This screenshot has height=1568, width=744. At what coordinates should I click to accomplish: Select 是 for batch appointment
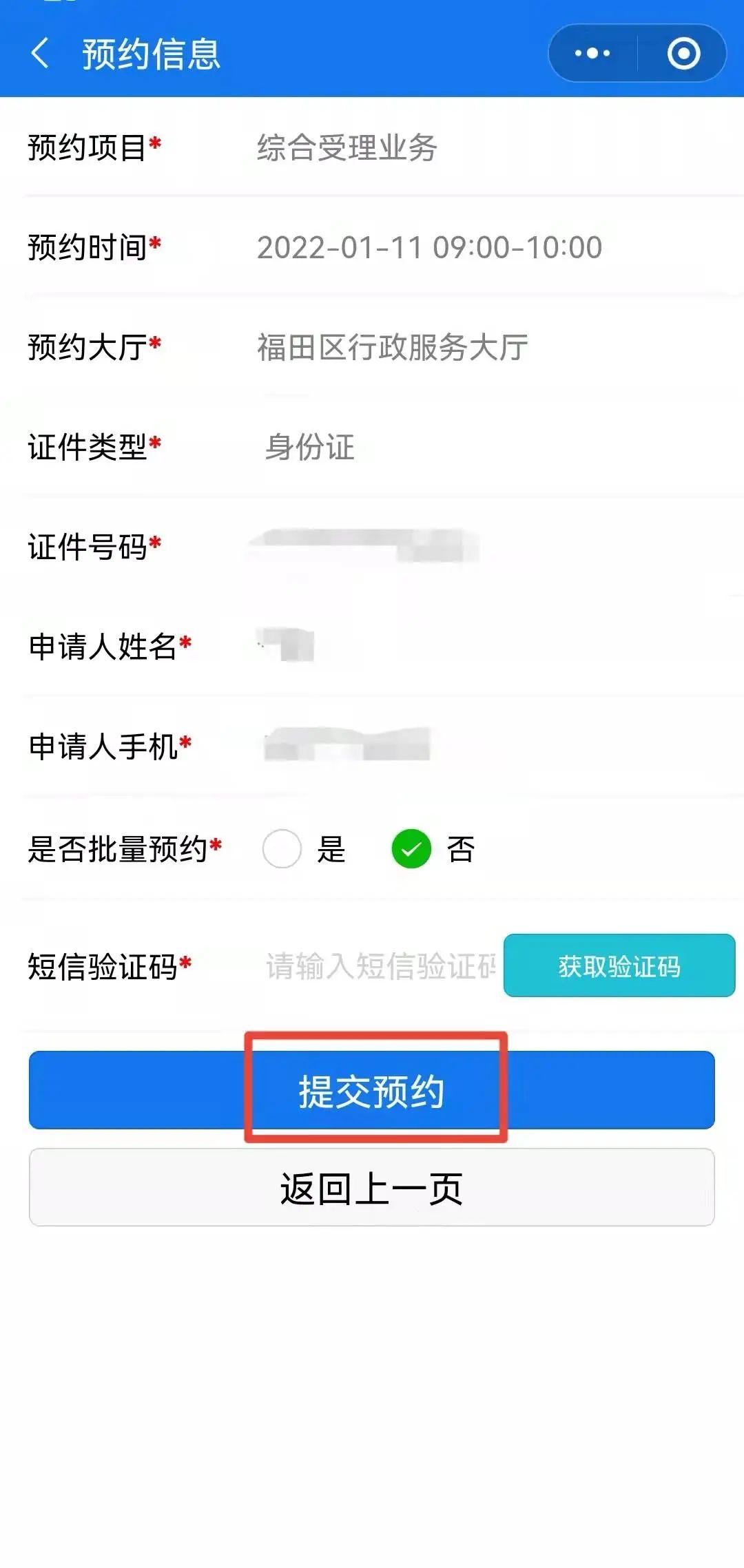click(x=282, y=848)
